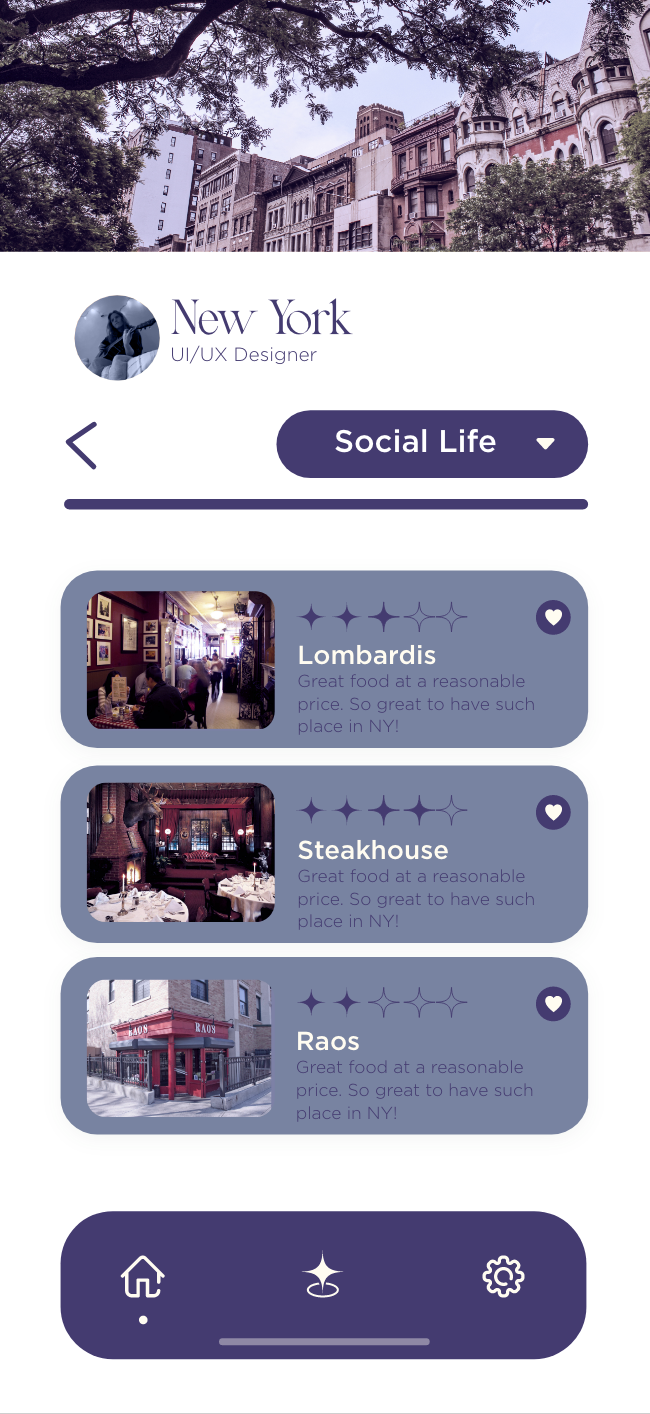The width and height of the screenshot is (650, 1414).
Task: Go back with the arrow icon
Action: pyautogui.click(x=82, y=445)
